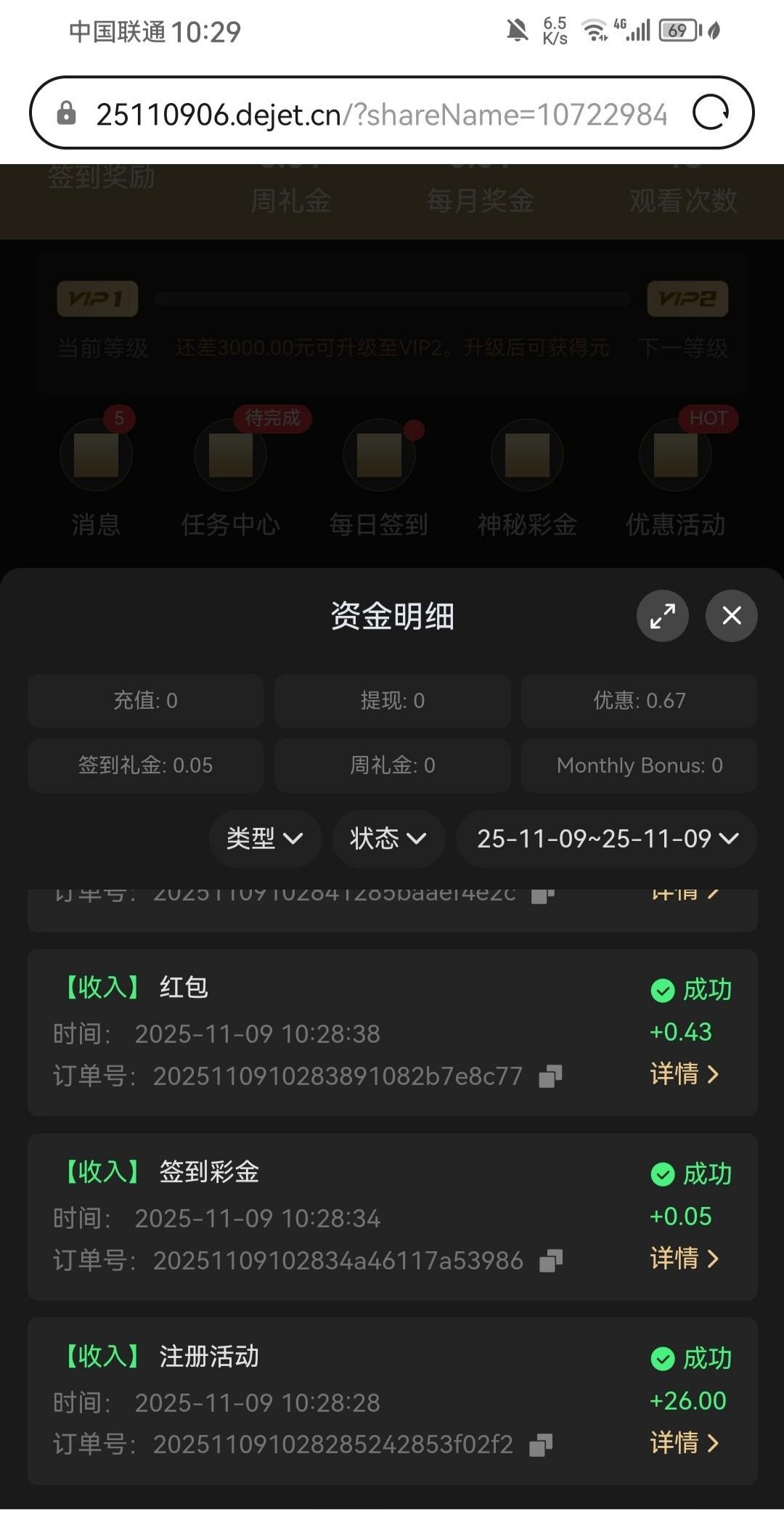View 详情 of the 签到彩金 record
The image size is (784, 1528).
pyautogui.click(x=684, y=1259)
